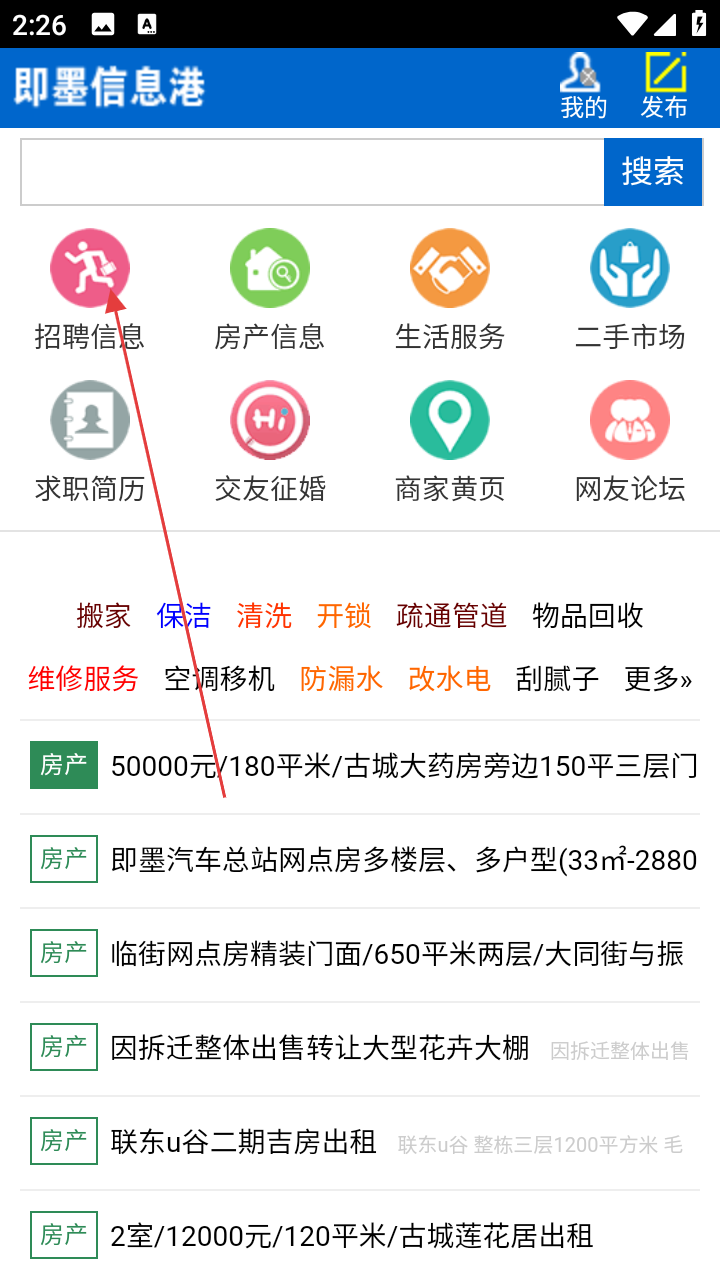
Task: Open listing 即墨汽车总站网点房多楼层
Action: [x=404, y=860]
